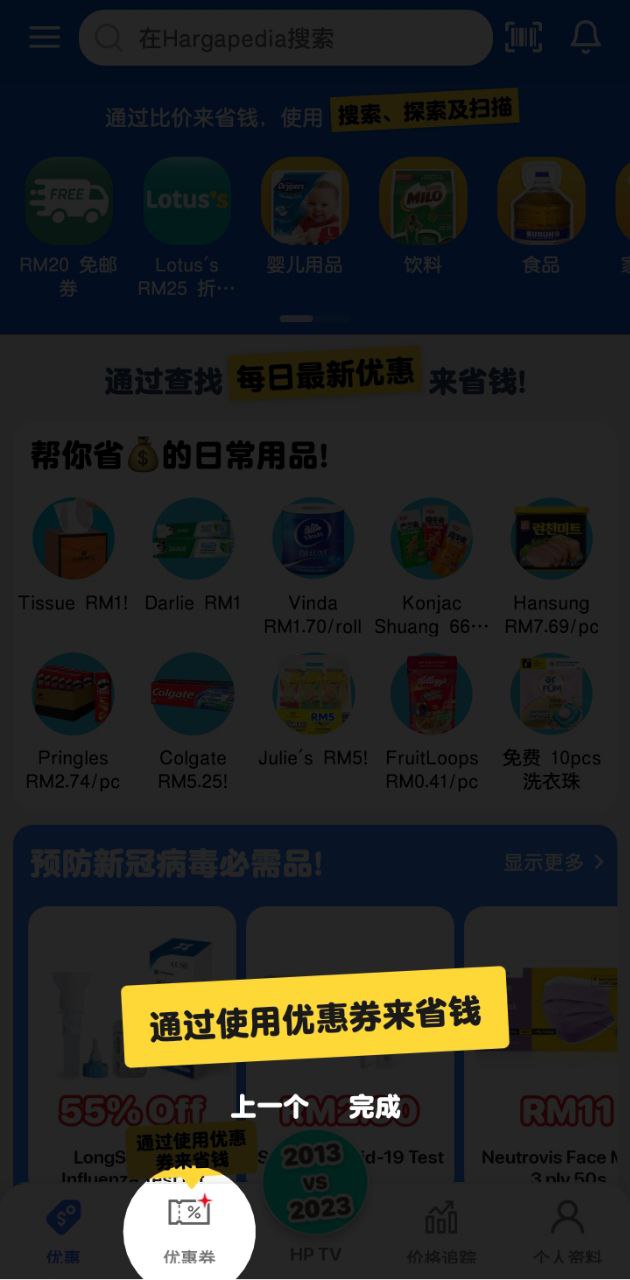Go back with 上一个
Screen dimensions: 630x1280
pos(270,1107)
